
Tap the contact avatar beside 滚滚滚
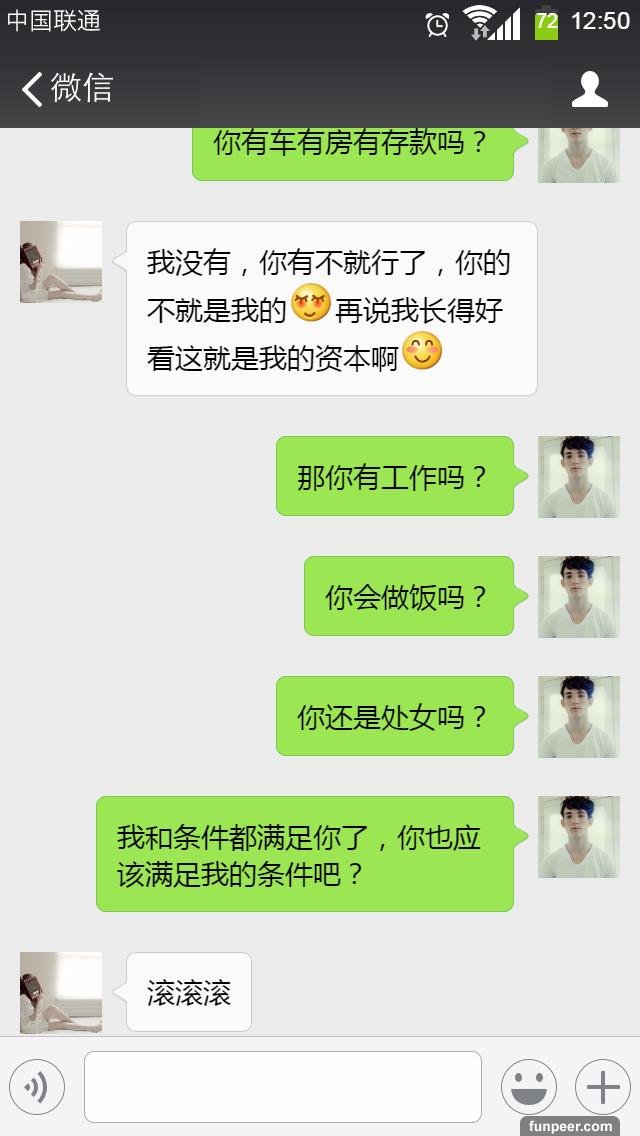(61, 992)
